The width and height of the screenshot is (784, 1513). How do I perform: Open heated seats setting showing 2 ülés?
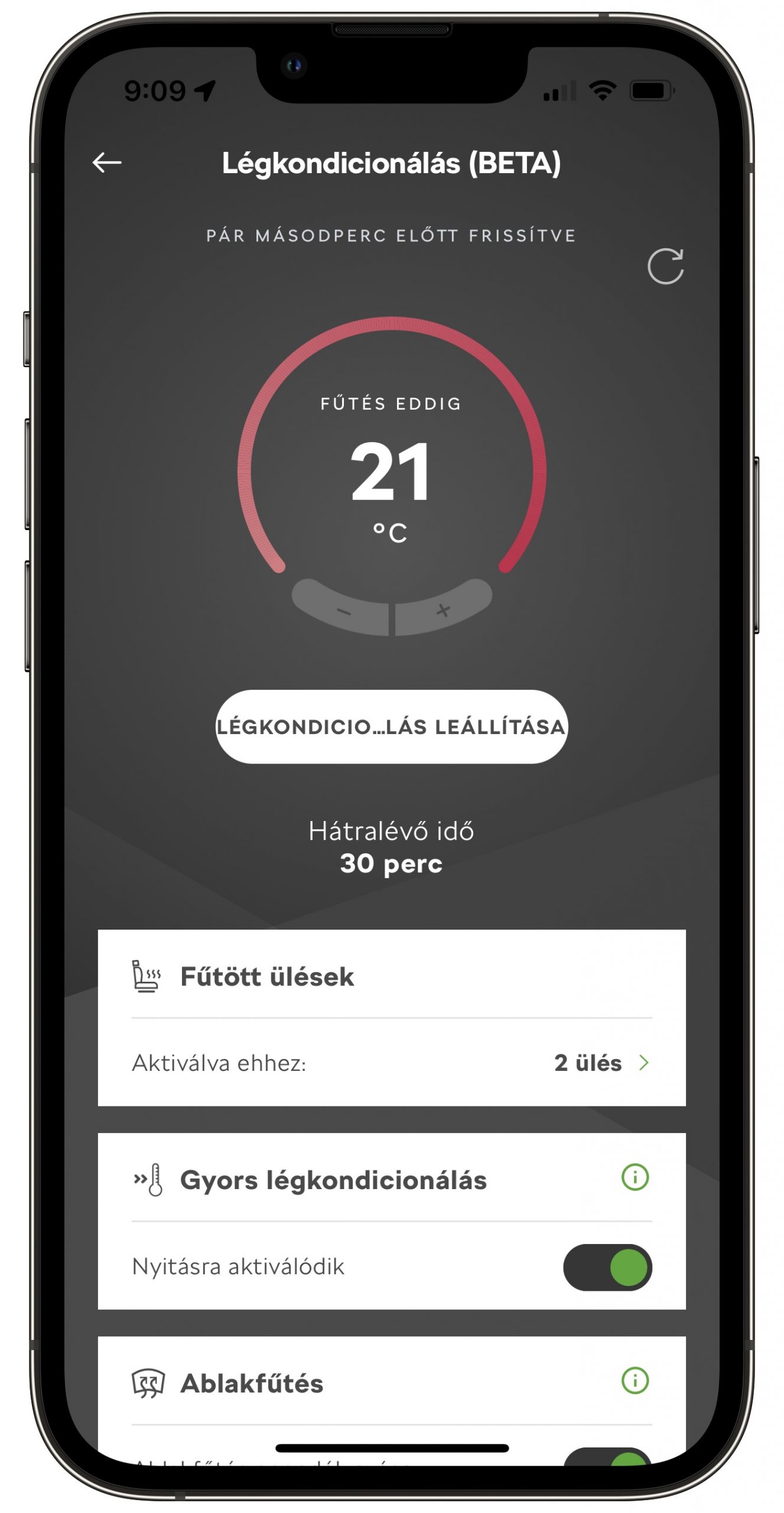392,1063
